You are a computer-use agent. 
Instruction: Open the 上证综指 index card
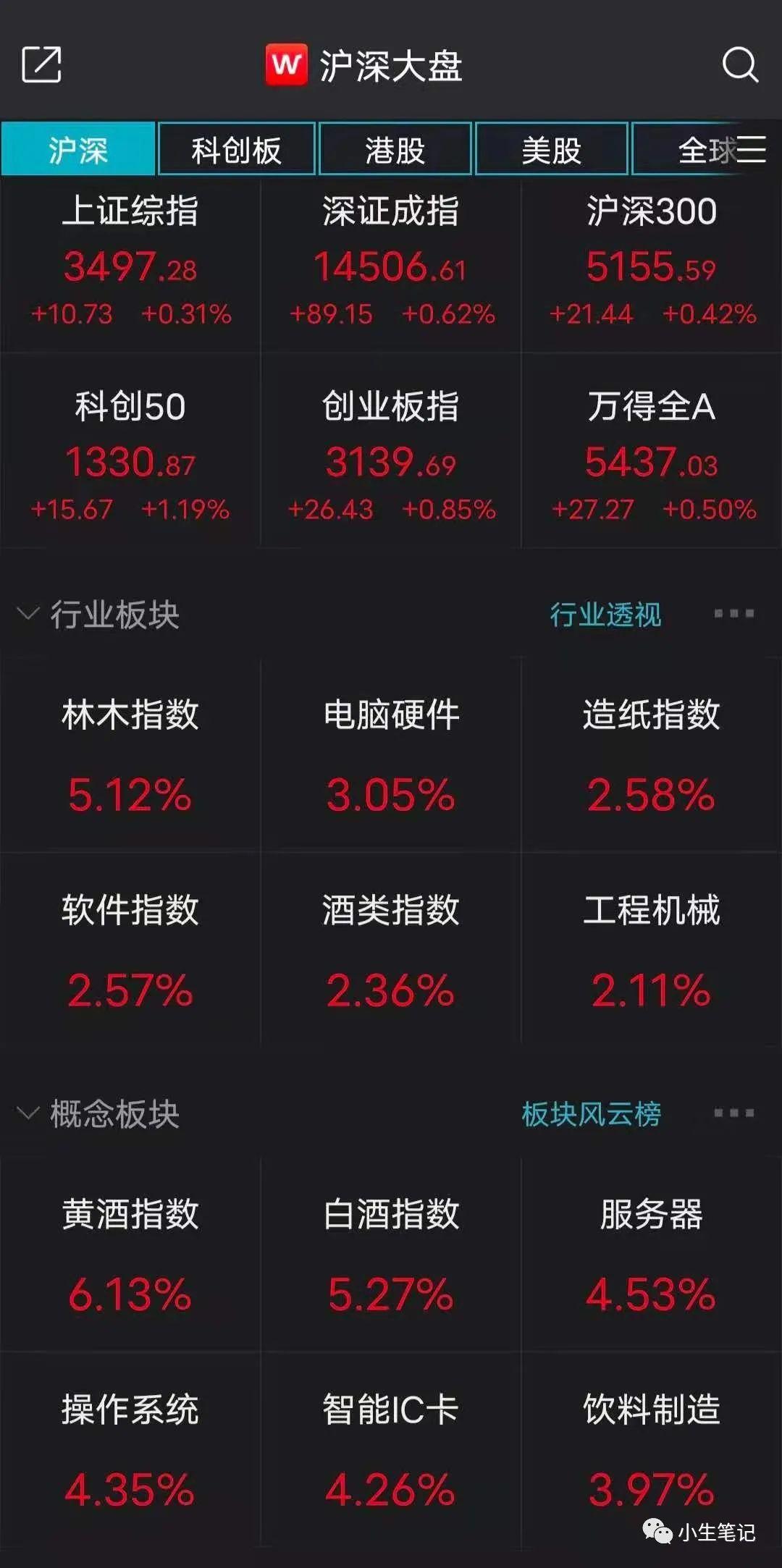pos(130,266)
